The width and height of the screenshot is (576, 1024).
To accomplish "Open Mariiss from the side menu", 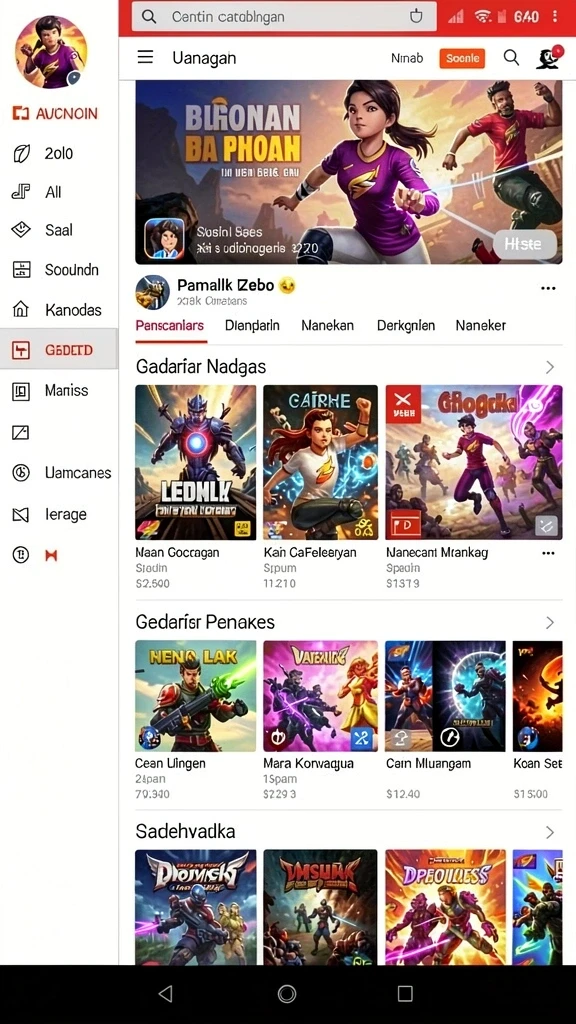I will pos(59,391).
